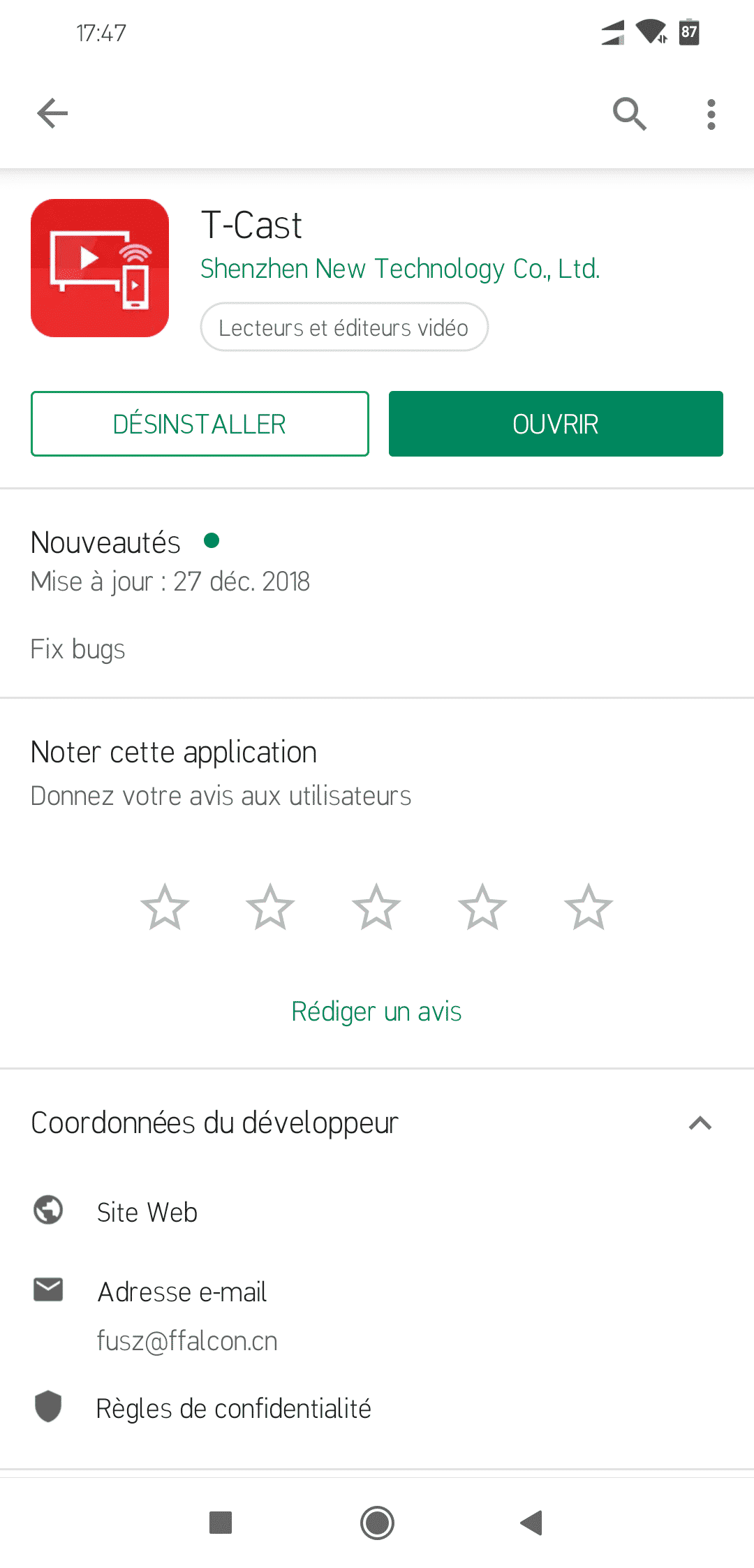
Task: Go back using the top arrow
Action: 52,114
